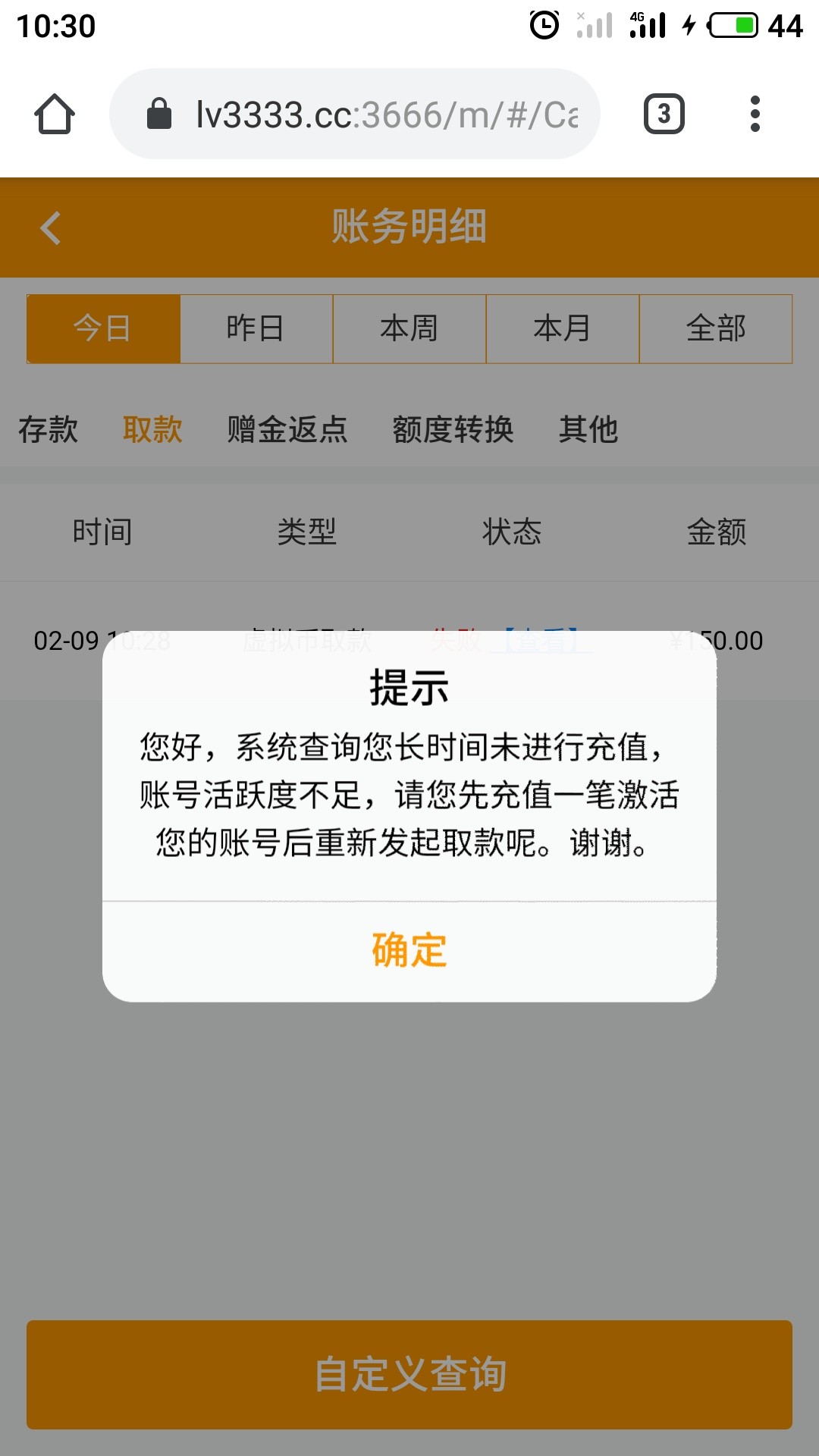Show 存款 records
Image resolution: width=819 pixels, height=1456 pixels.
coord(49,429)
